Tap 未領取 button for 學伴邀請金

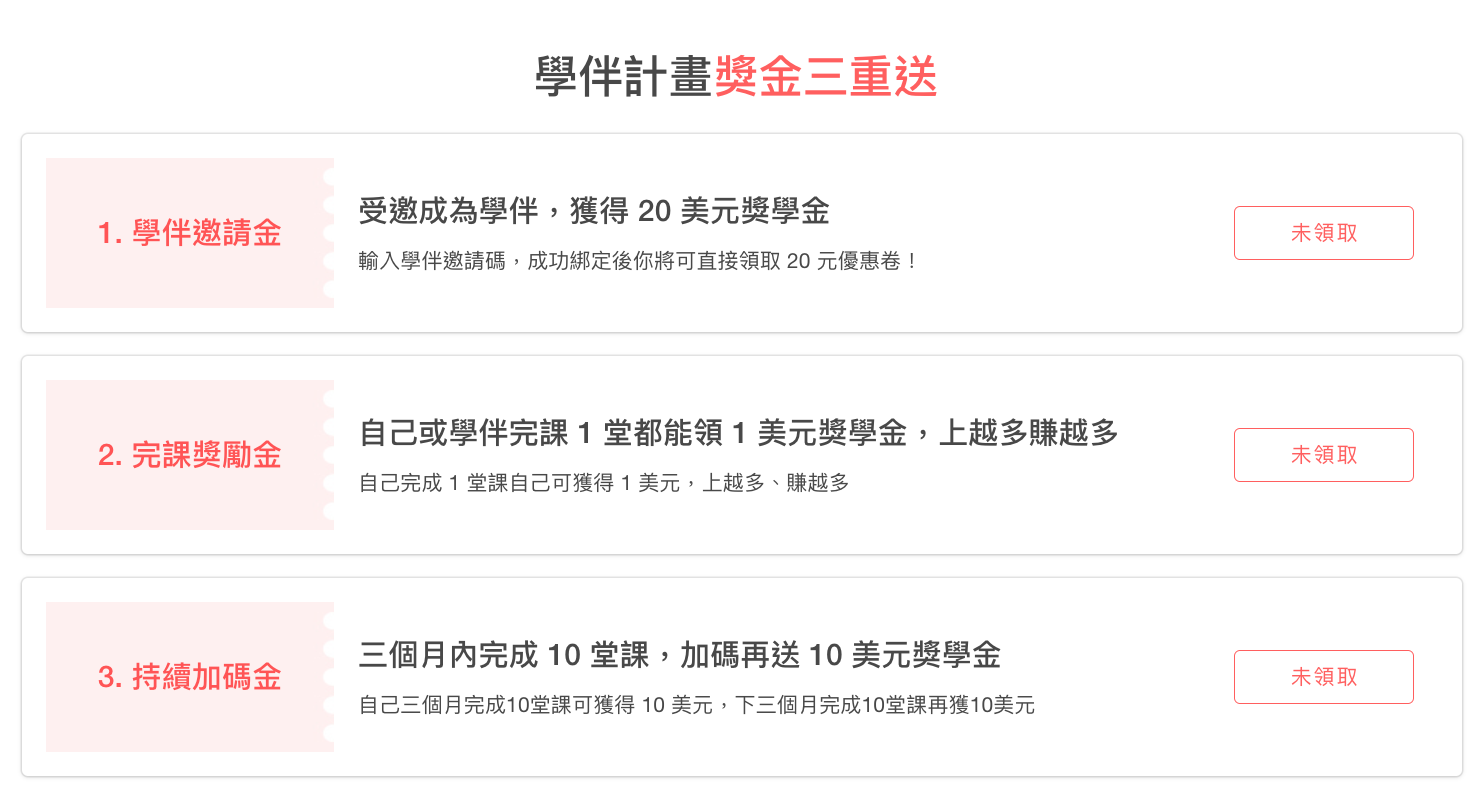tap(1323, 233)
